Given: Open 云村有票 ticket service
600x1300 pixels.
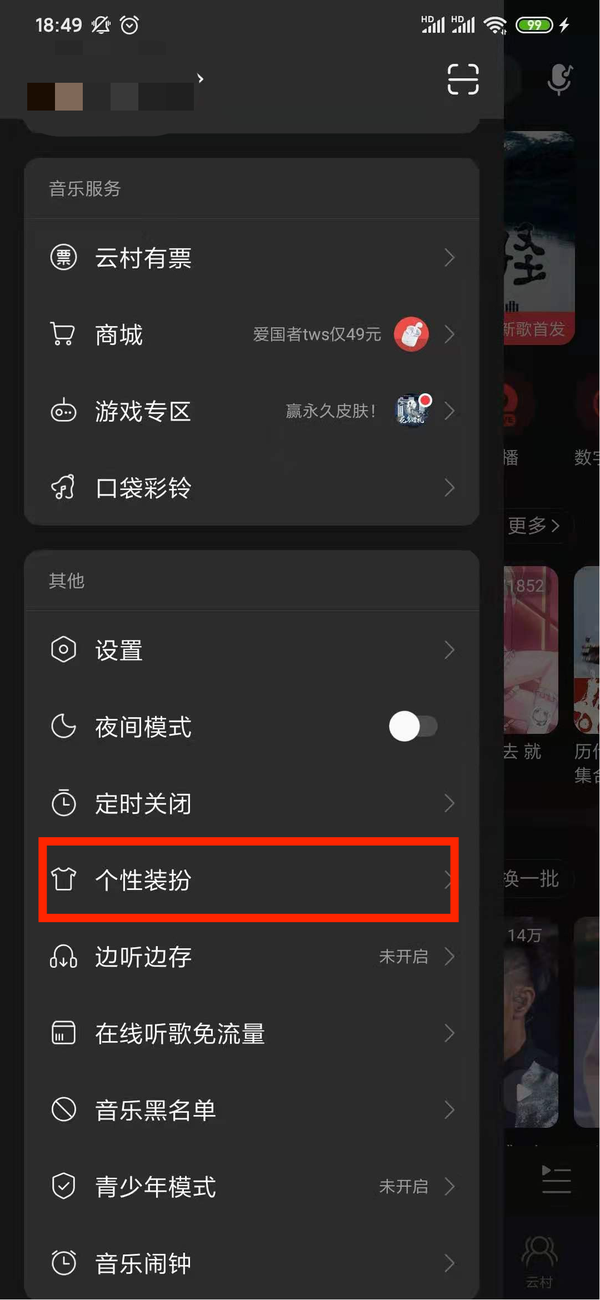Looking at the screenshot, I should 250,258.
